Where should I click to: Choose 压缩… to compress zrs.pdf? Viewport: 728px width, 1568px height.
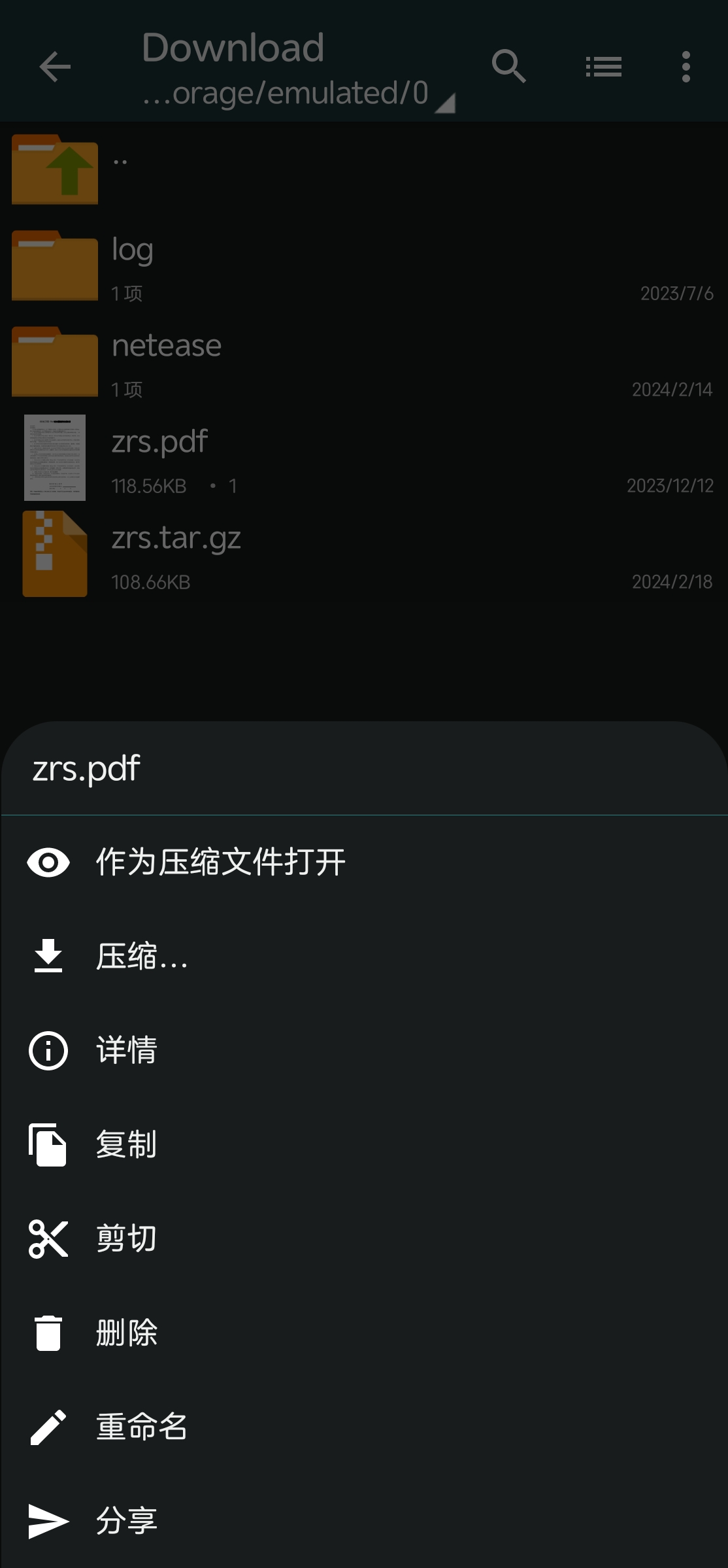point(142,956)
